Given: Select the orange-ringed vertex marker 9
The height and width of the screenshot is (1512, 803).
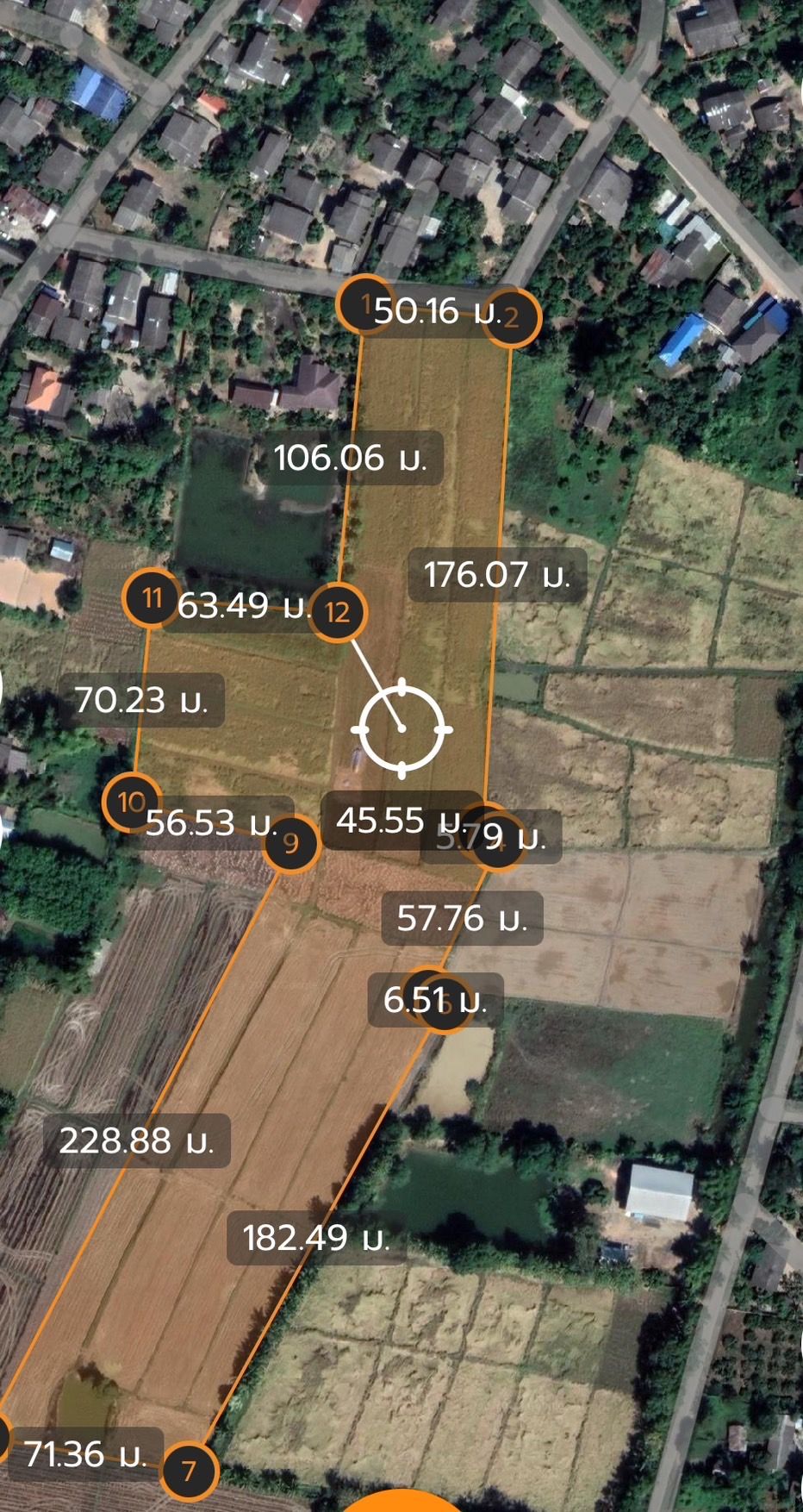Looking at the screenshot, I should coord(290,842).
